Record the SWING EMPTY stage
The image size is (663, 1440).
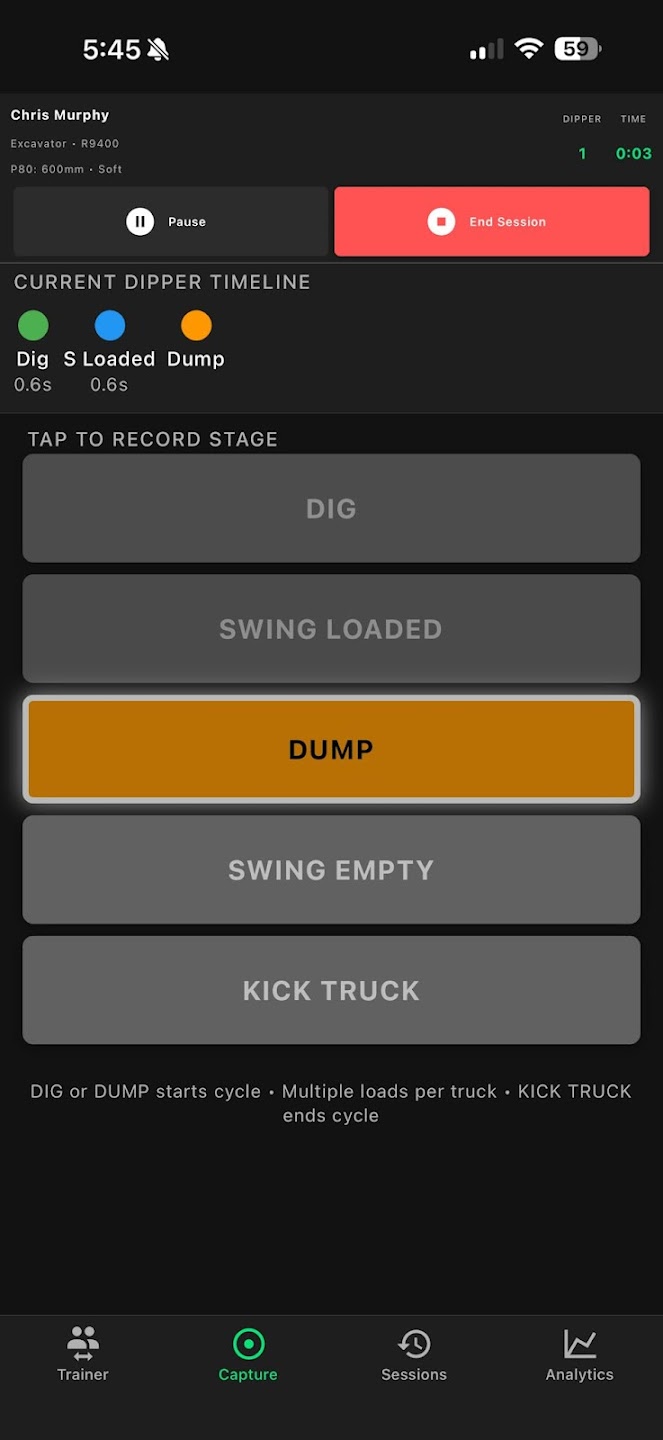tap(331, 870)
